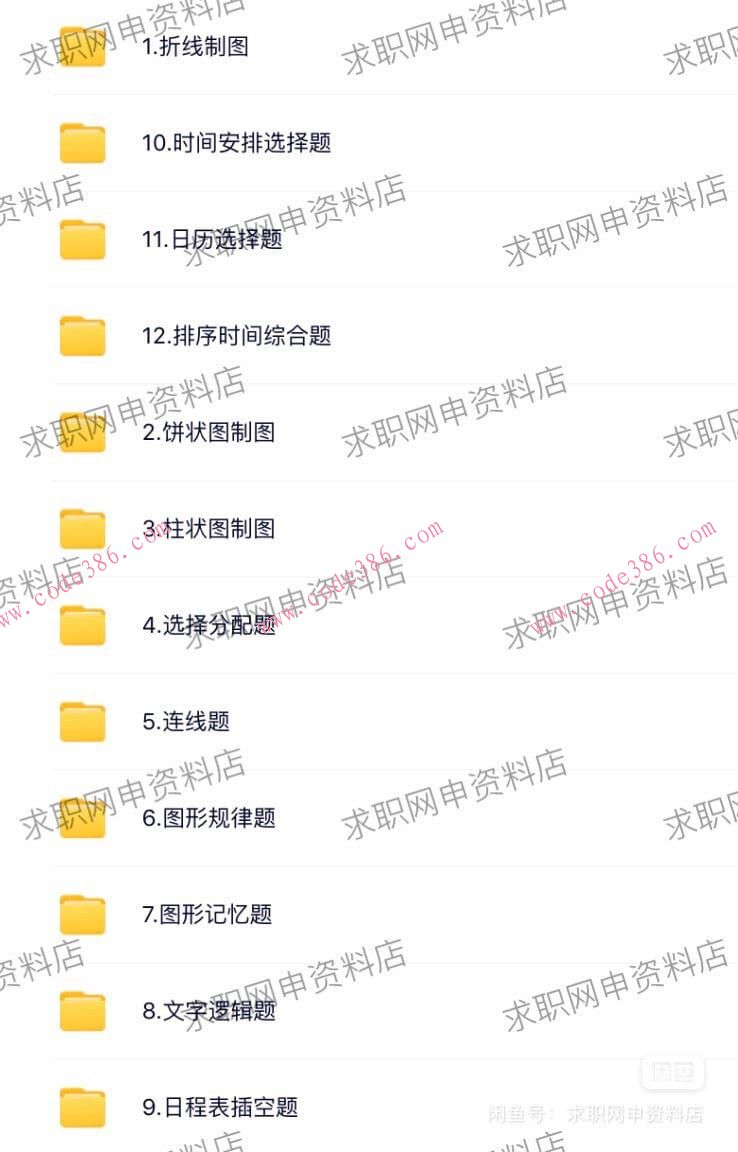This screenshot has height=1152, width=738.
Task: Open the 5.连线题 folder icon
Action: (x=84, y=722)
